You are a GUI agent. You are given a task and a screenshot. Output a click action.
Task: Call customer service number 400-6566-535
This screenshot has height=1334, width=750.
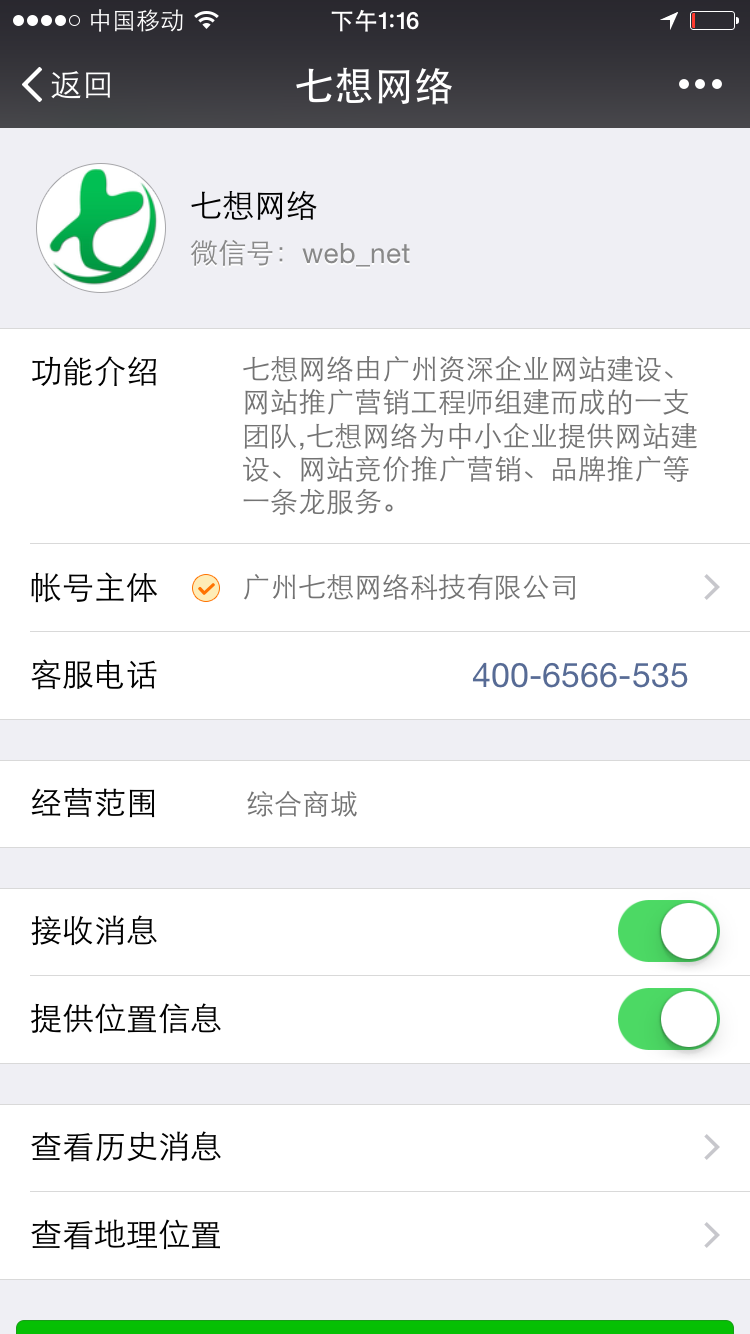coord(579,676)
